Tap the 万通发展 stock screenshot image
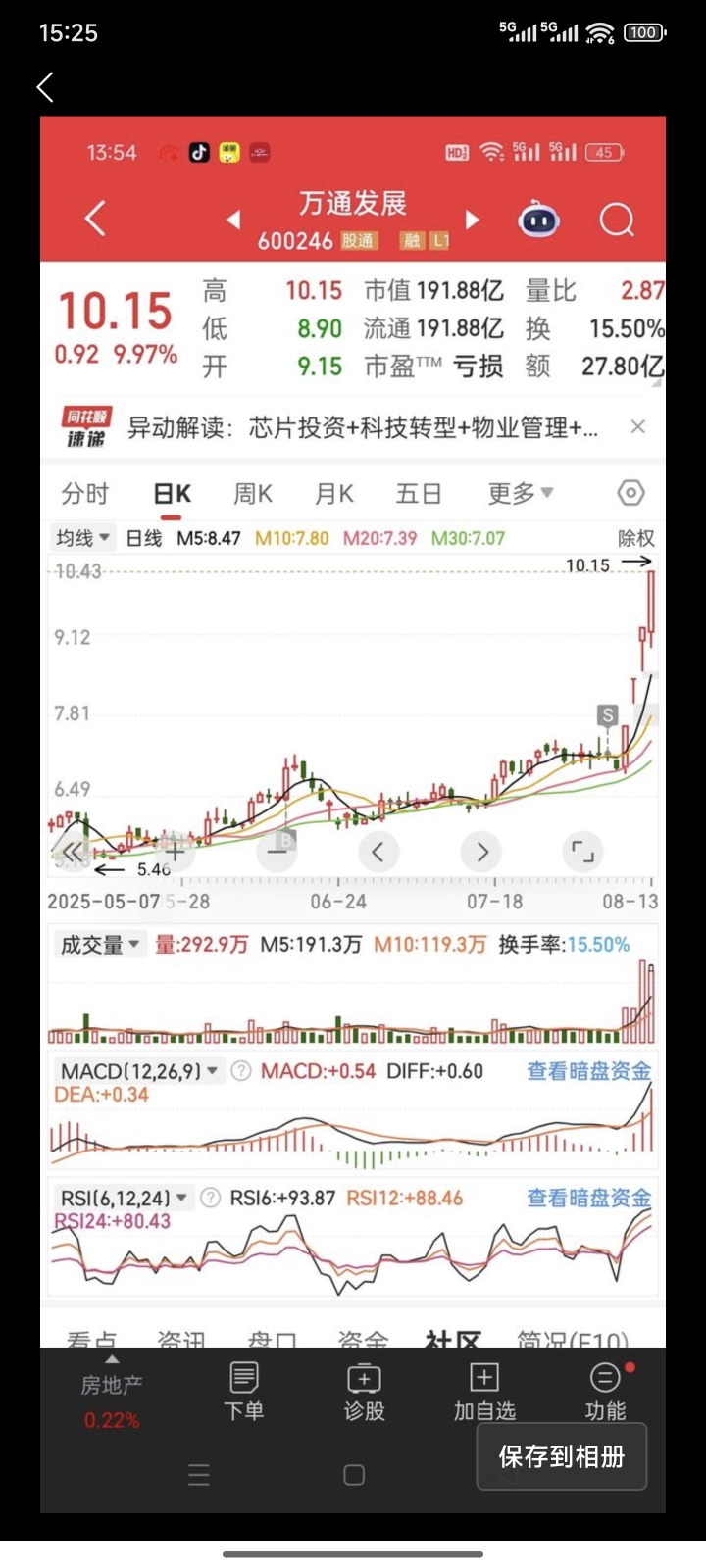Screen dimensions: 706x1568 [353, 814]
